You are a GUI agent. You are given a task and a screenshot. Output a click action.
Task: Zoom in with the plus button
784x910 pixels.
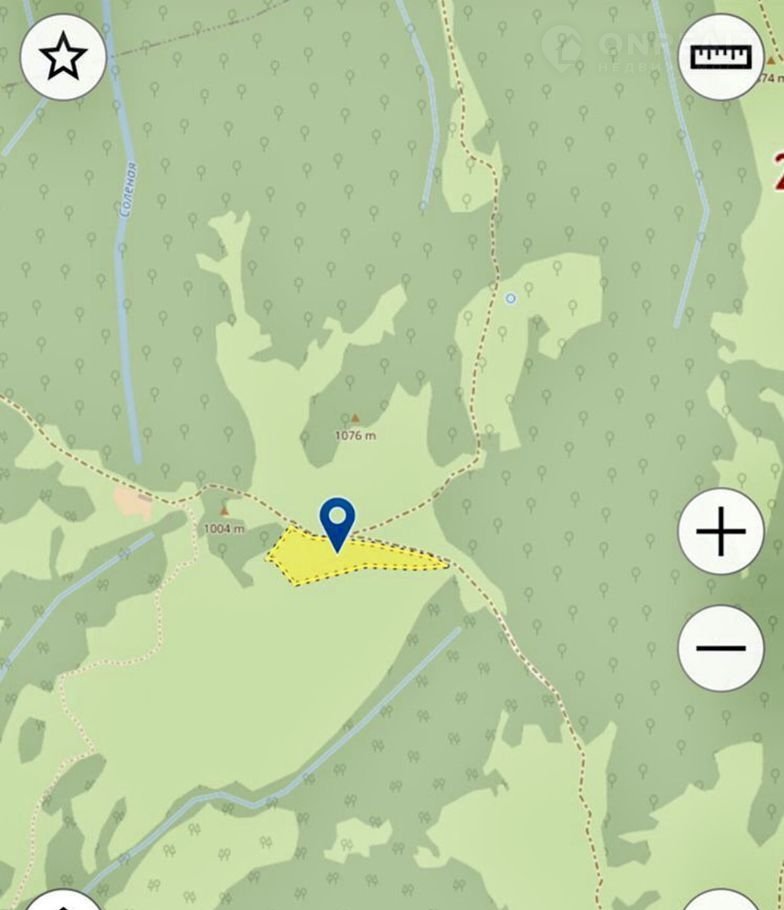tap(721, 531)
